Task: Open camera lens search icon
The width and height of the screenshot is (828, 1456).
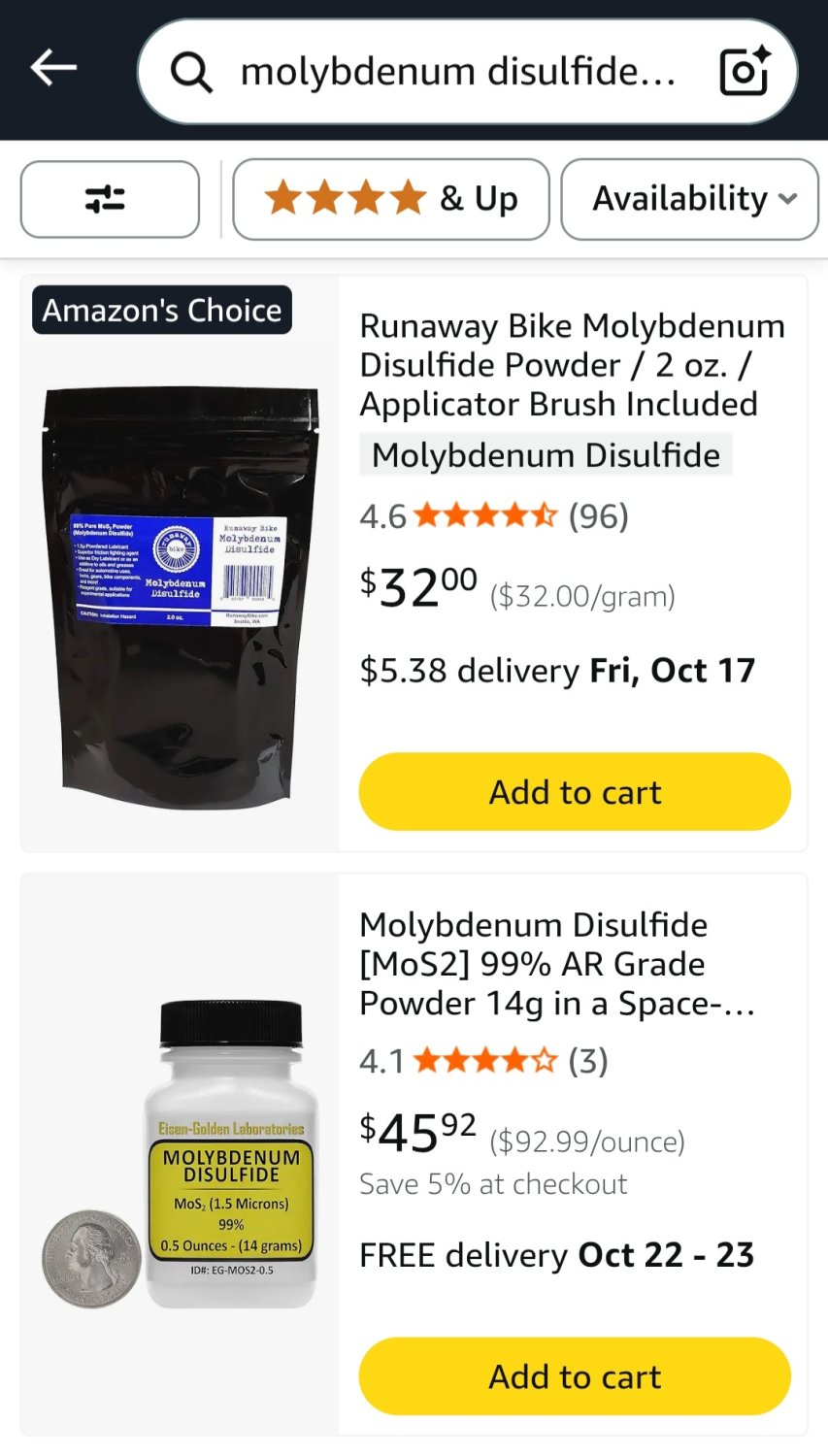Action: tap(745, 71)
